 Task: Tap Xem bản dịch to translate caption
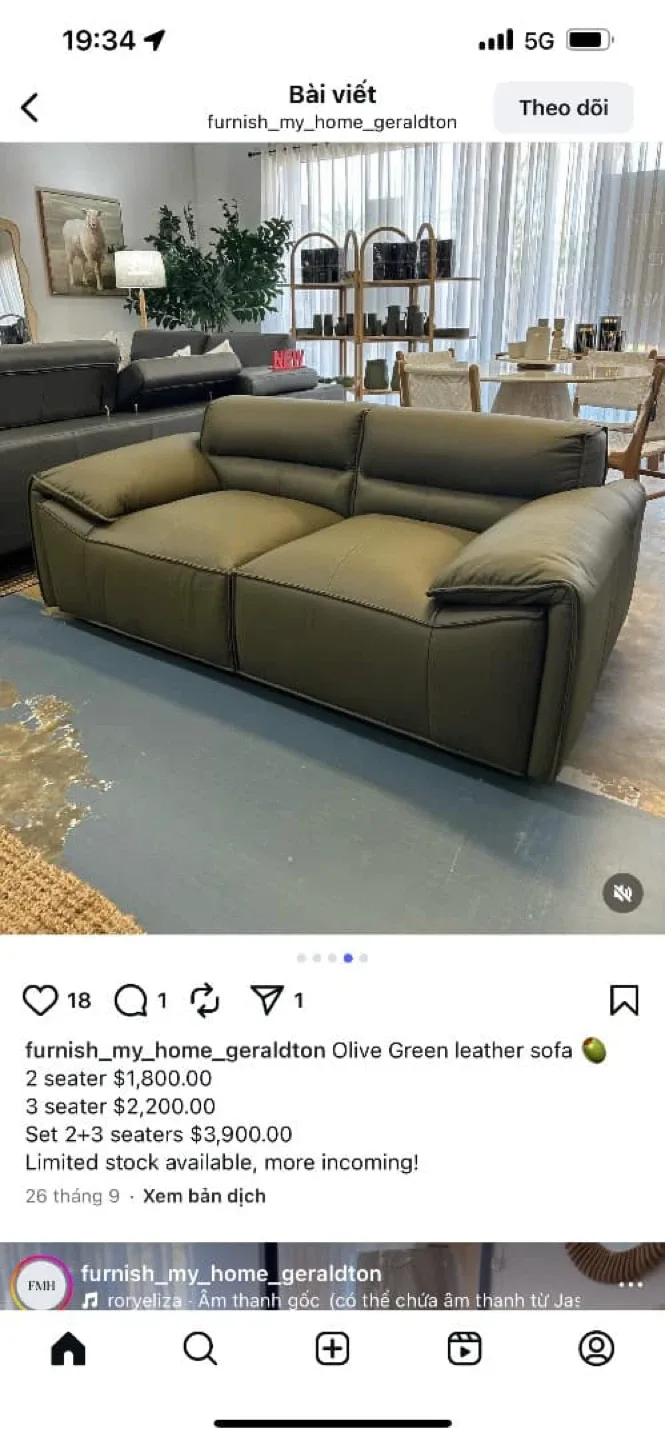click(204, 1196)
